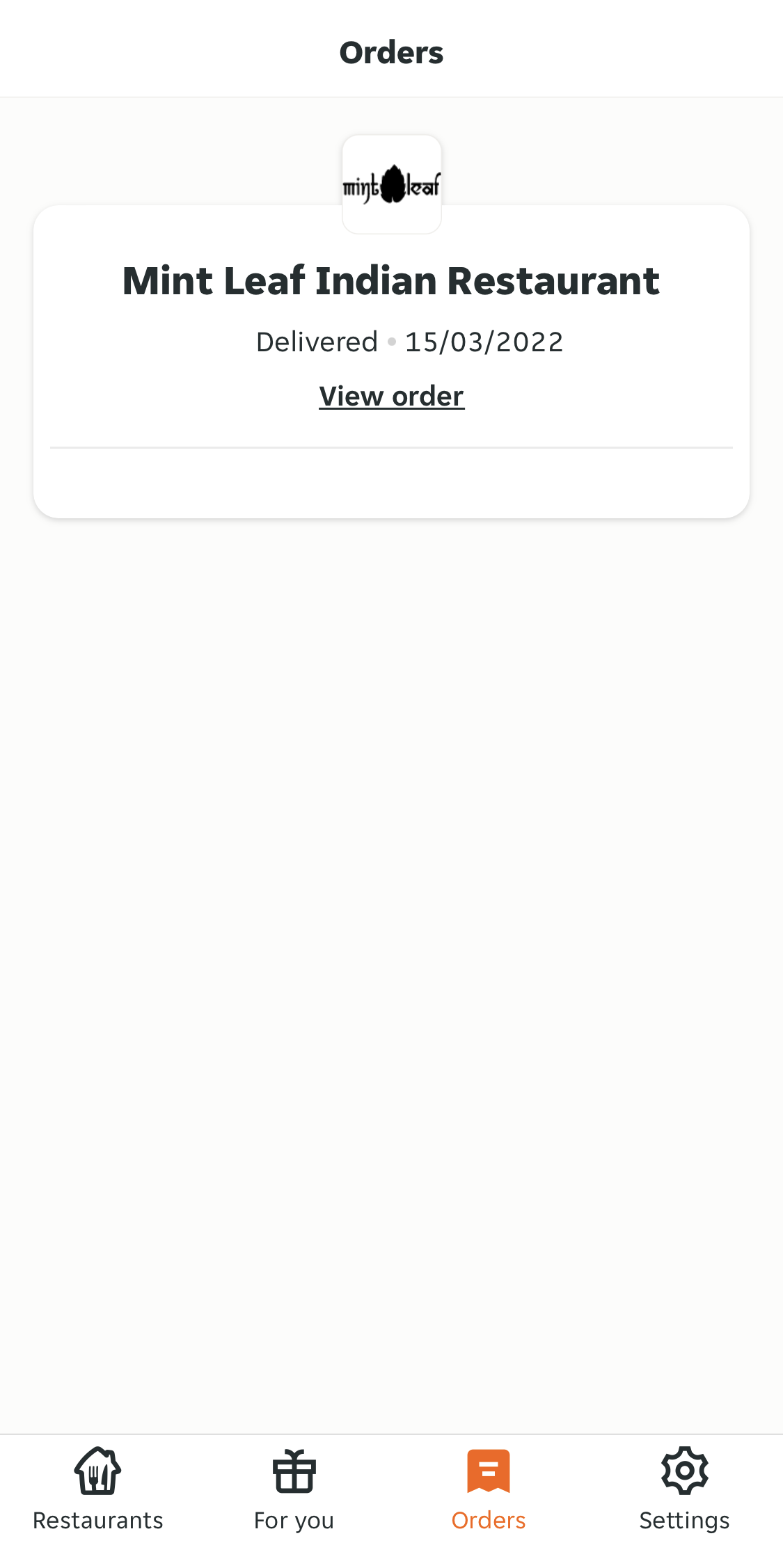Click the order date 15/03/2022
Viewport: 783px width, 1568px height.
[x=484, y=342]
